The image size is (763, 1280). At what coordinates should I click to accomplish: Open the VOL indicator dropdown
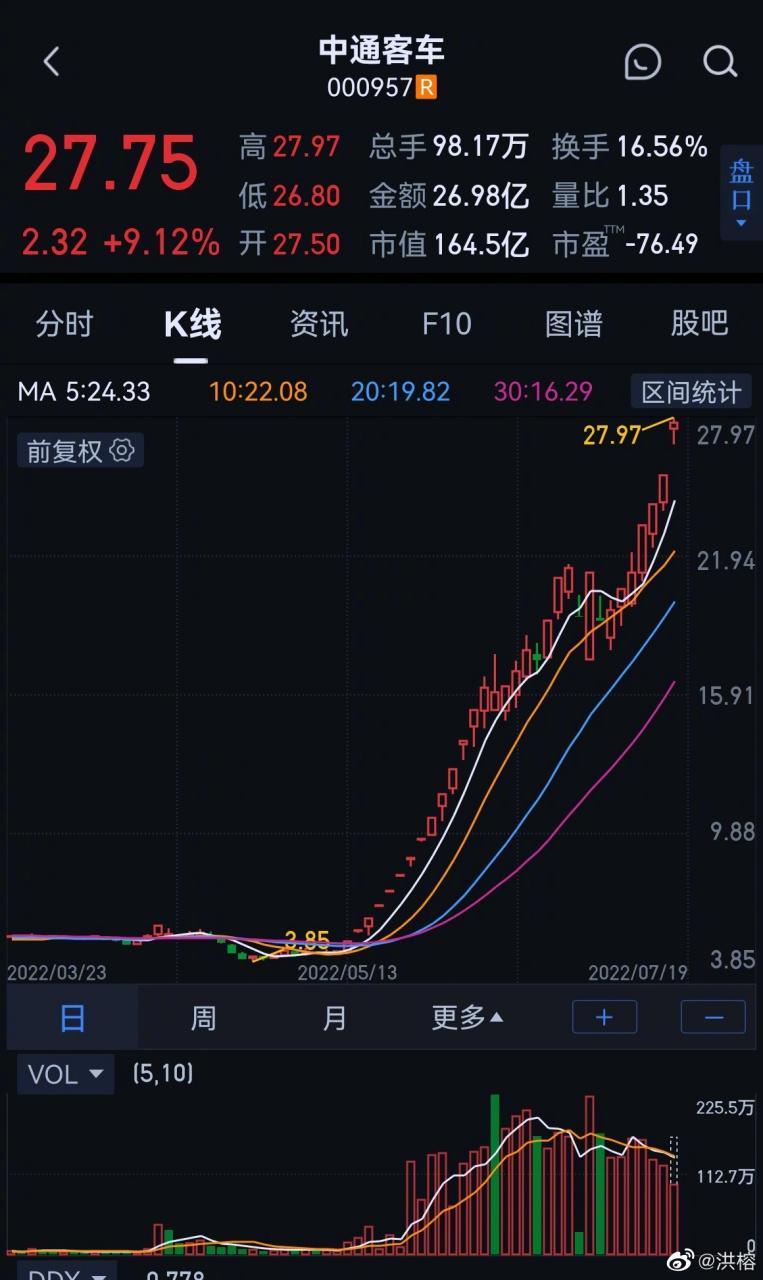pos(65,1074)
